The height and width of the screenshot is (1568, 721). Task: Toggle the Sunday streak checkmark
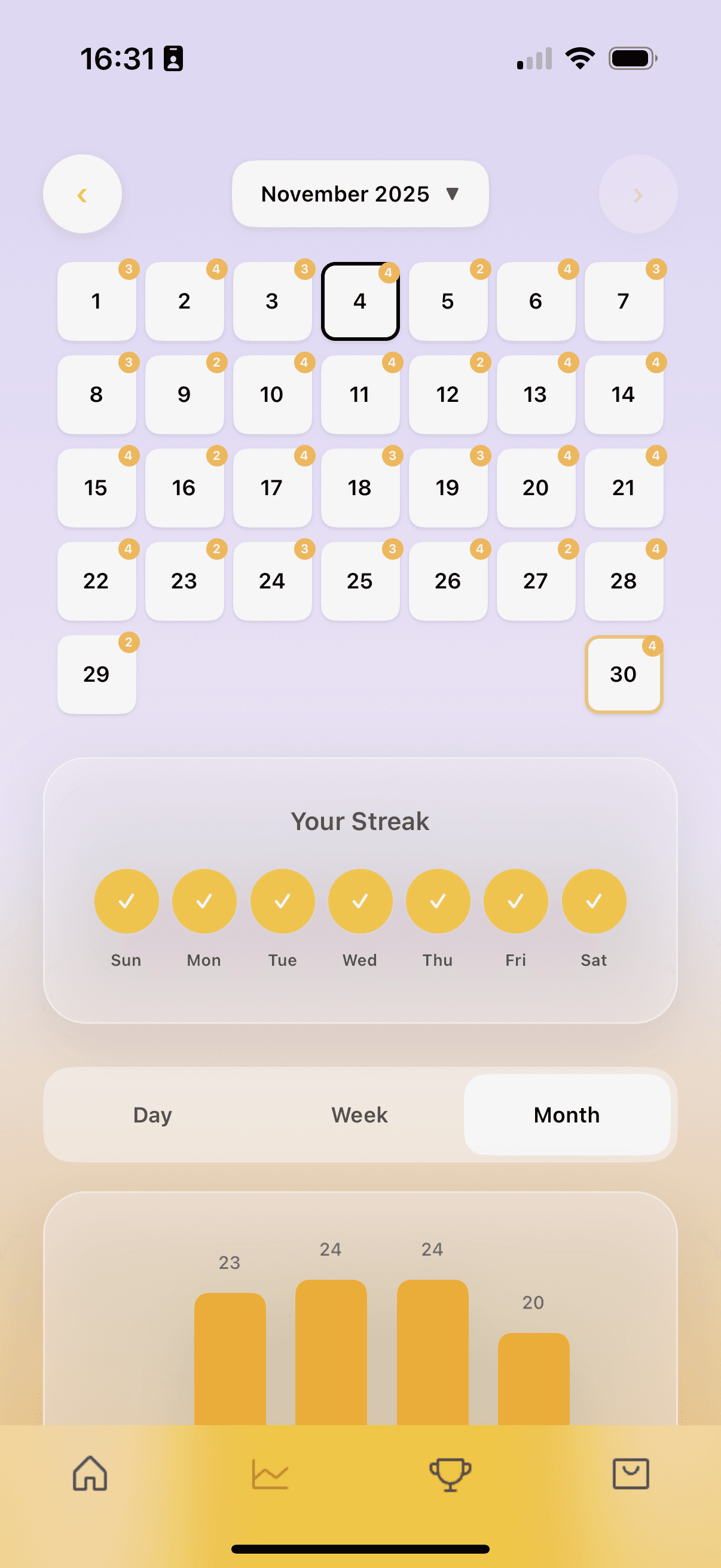[126, 901]
